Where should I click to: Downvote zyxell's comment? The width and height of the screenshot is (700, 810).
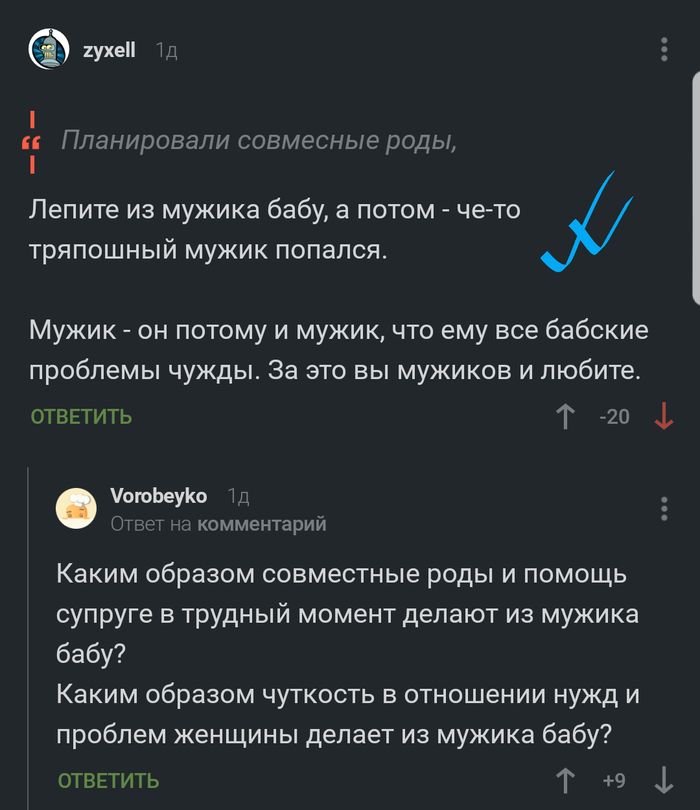pos(663,416)
